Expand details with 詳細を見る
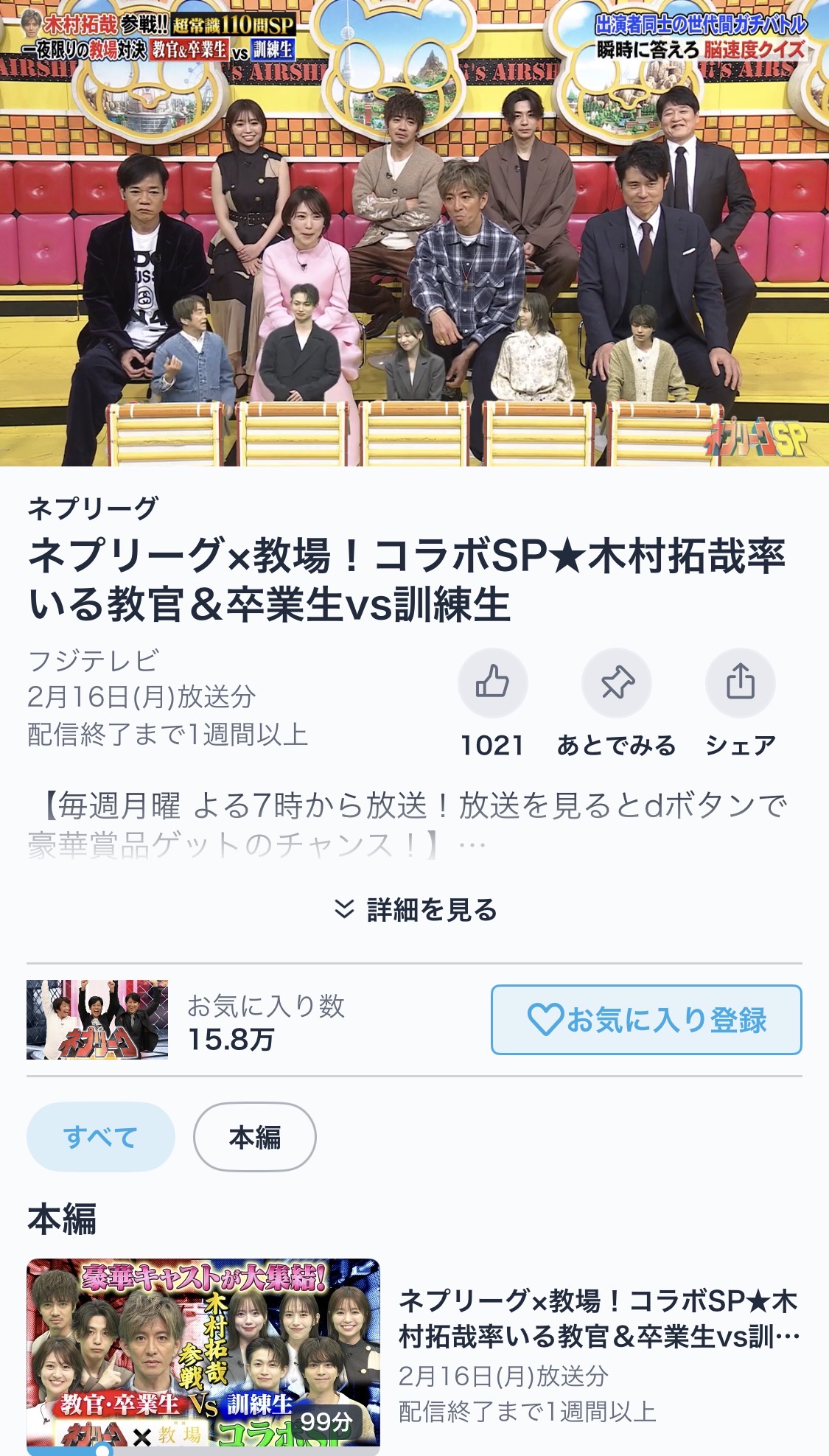Image resolution: width=829 pixels, height=1456 pixels. click(x=415, y=910)
